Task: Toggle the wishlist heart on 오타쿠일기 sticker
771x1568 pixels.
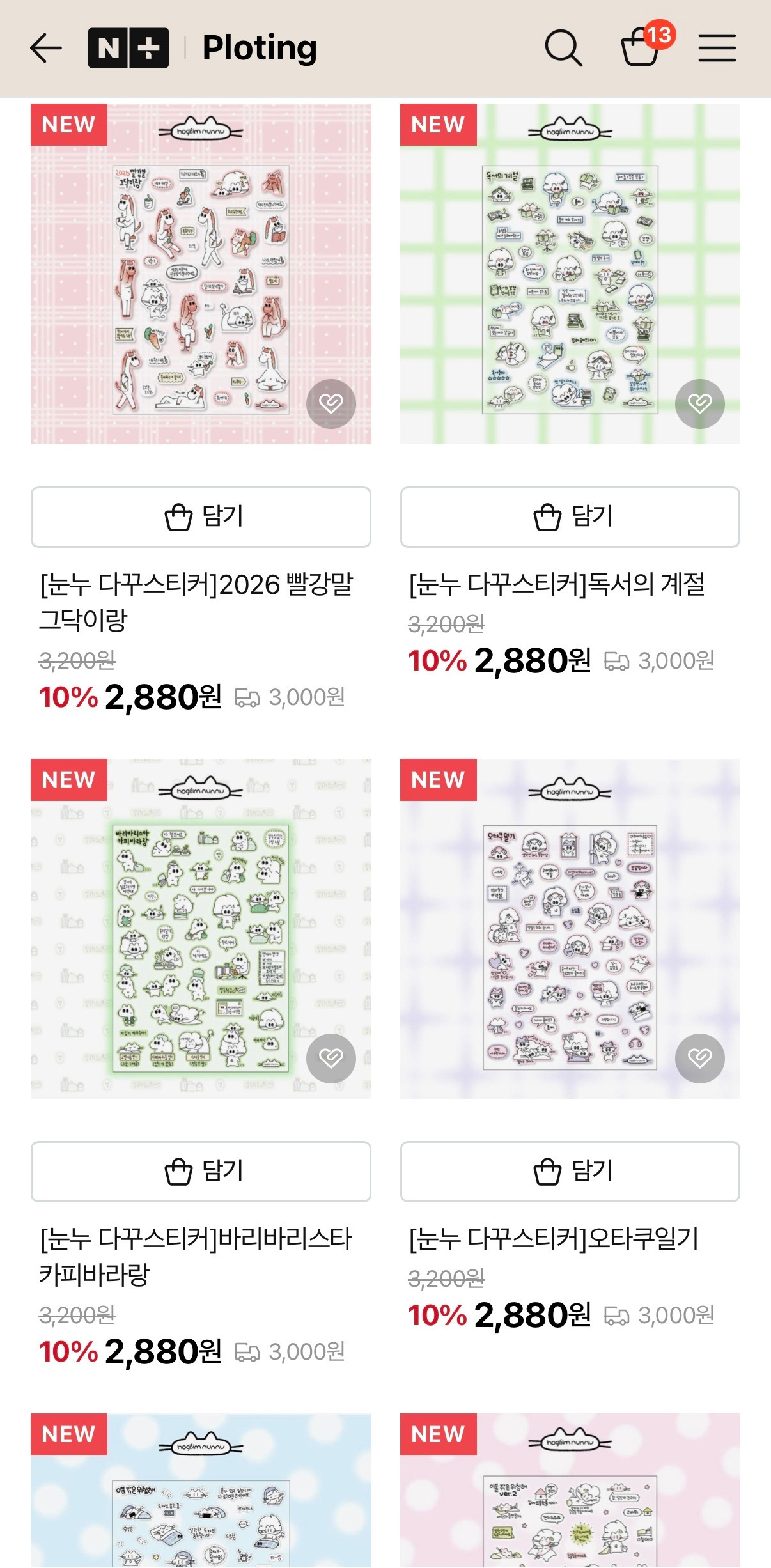Action: [699, 1059]
